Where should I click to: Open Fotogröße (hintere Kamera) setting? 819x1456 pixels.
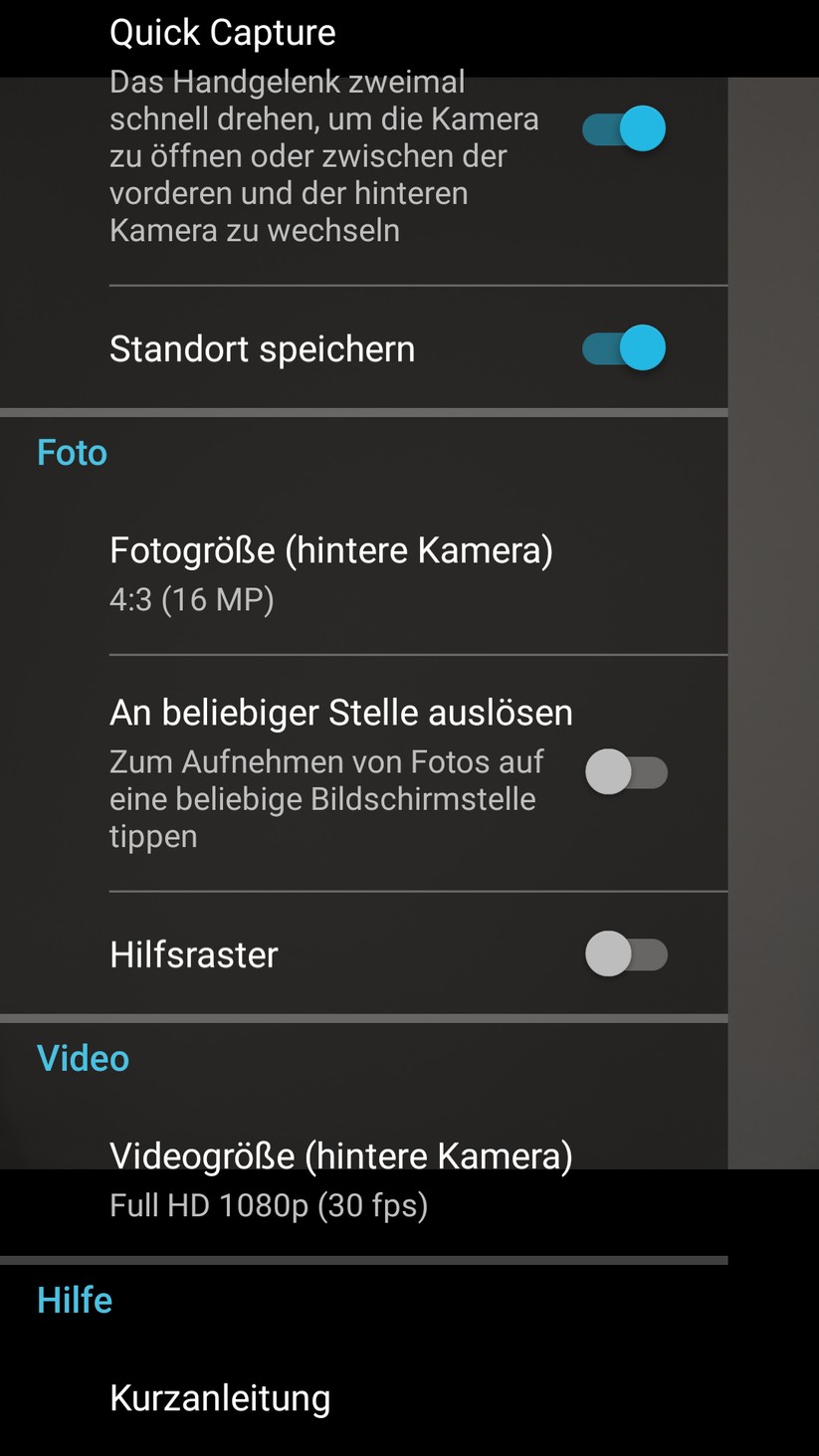point(330,572)
